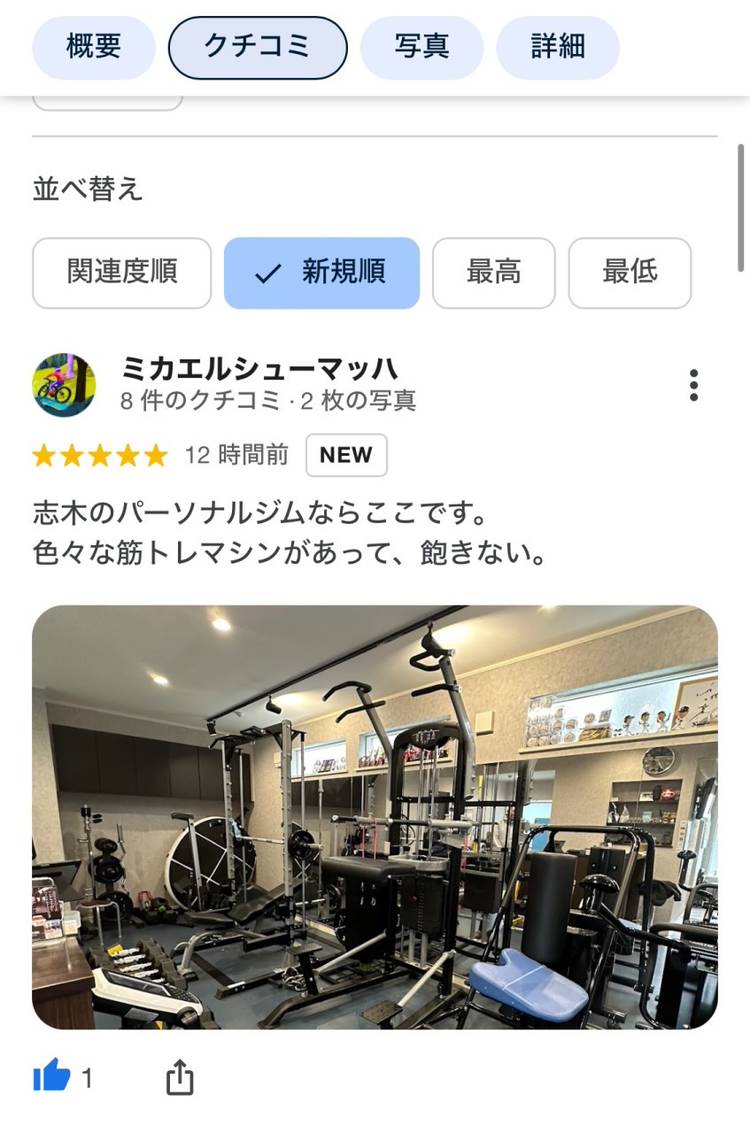Share ミカエルシューマッハ's review
Viewport: 750px width, 1133px height.
(179, 1077)
